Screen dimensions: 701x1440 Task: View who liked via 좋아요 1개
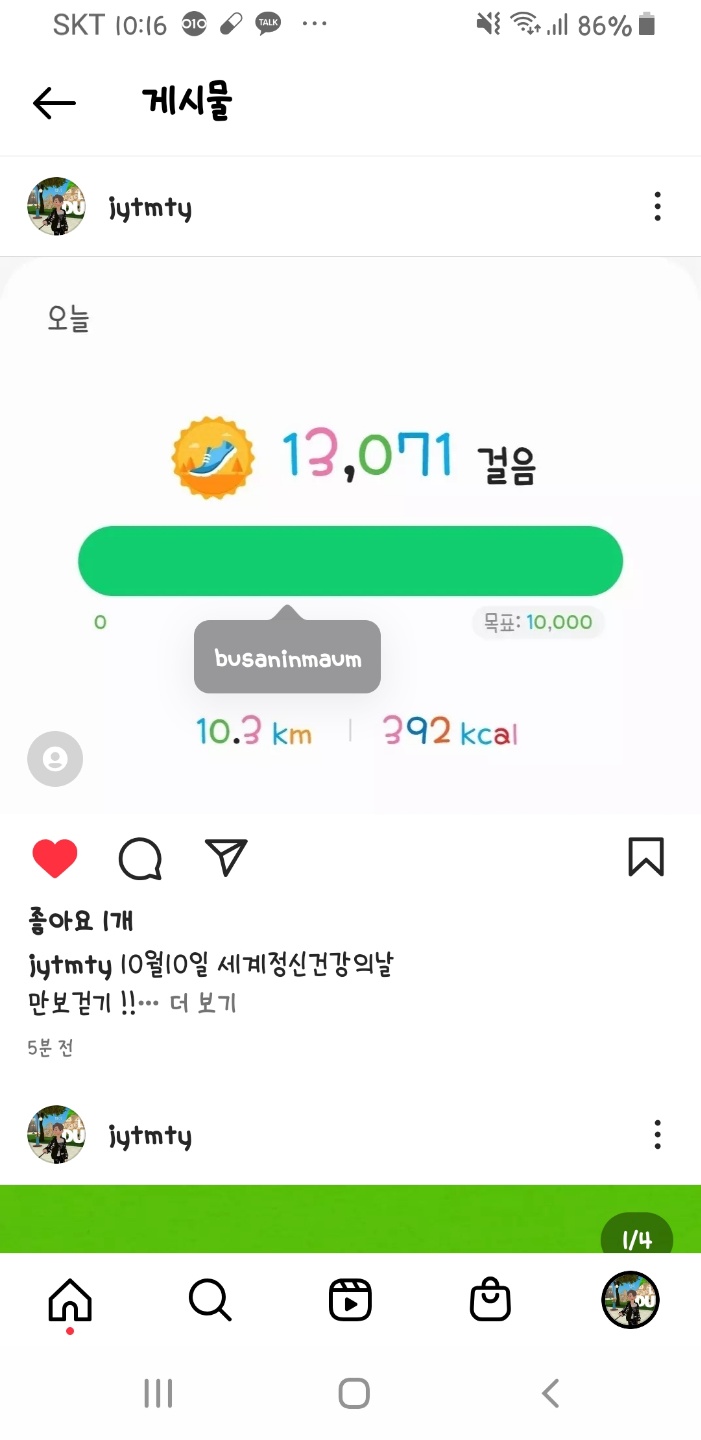(81, 920)
